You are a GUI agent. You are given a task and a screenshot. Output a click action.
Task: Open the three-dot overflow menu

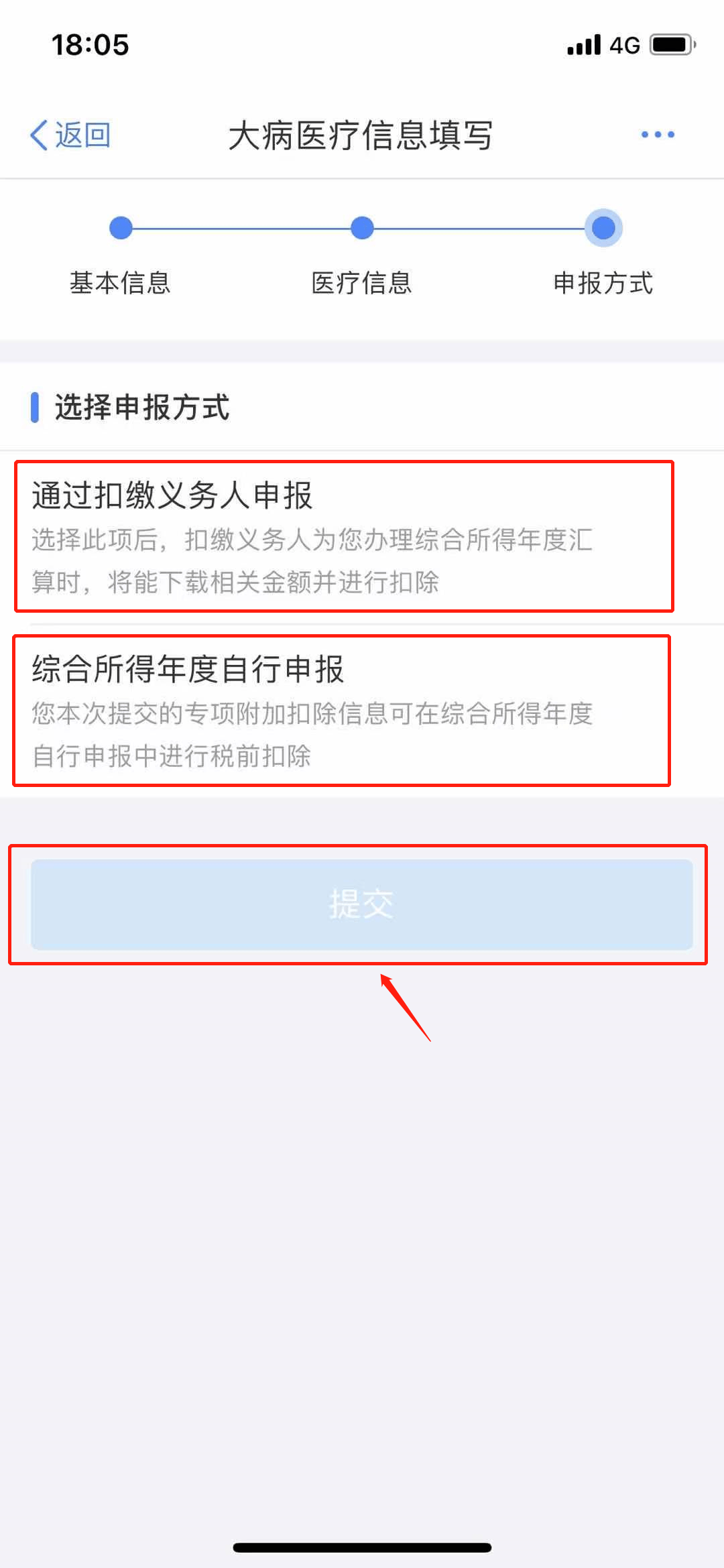coord(657,135)
